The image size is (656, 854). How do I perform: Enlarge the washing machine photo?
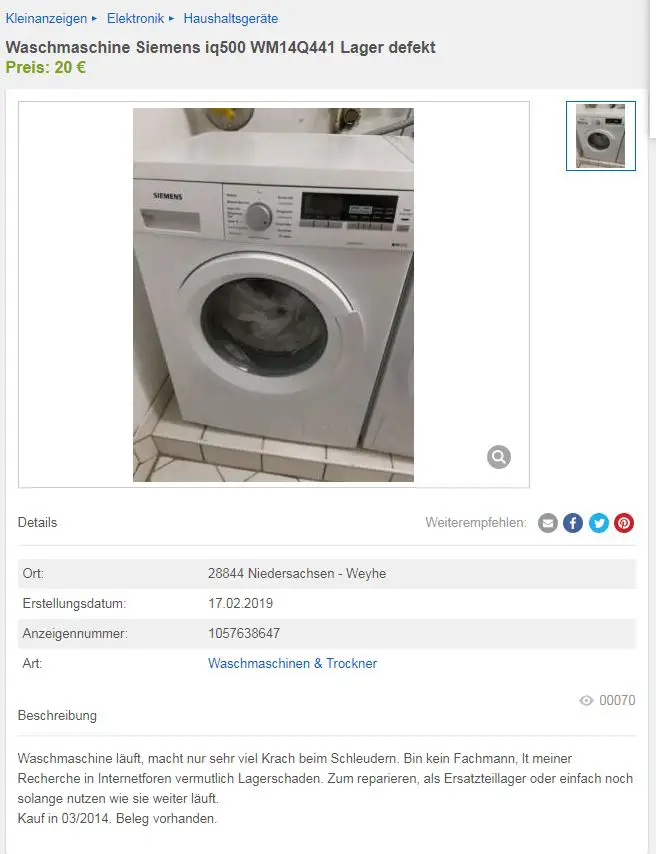coord(273,294)
